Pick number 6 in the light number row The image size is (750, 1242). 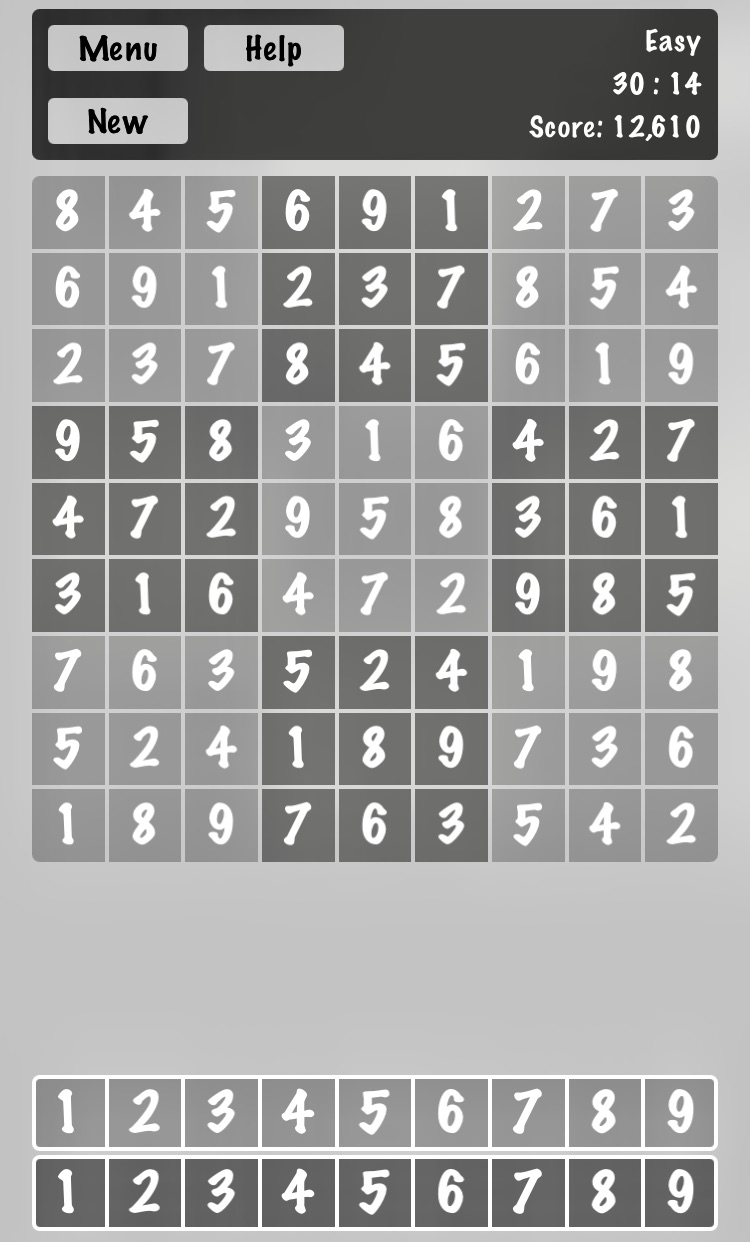pyautogui.click(x=451, y=1112)
